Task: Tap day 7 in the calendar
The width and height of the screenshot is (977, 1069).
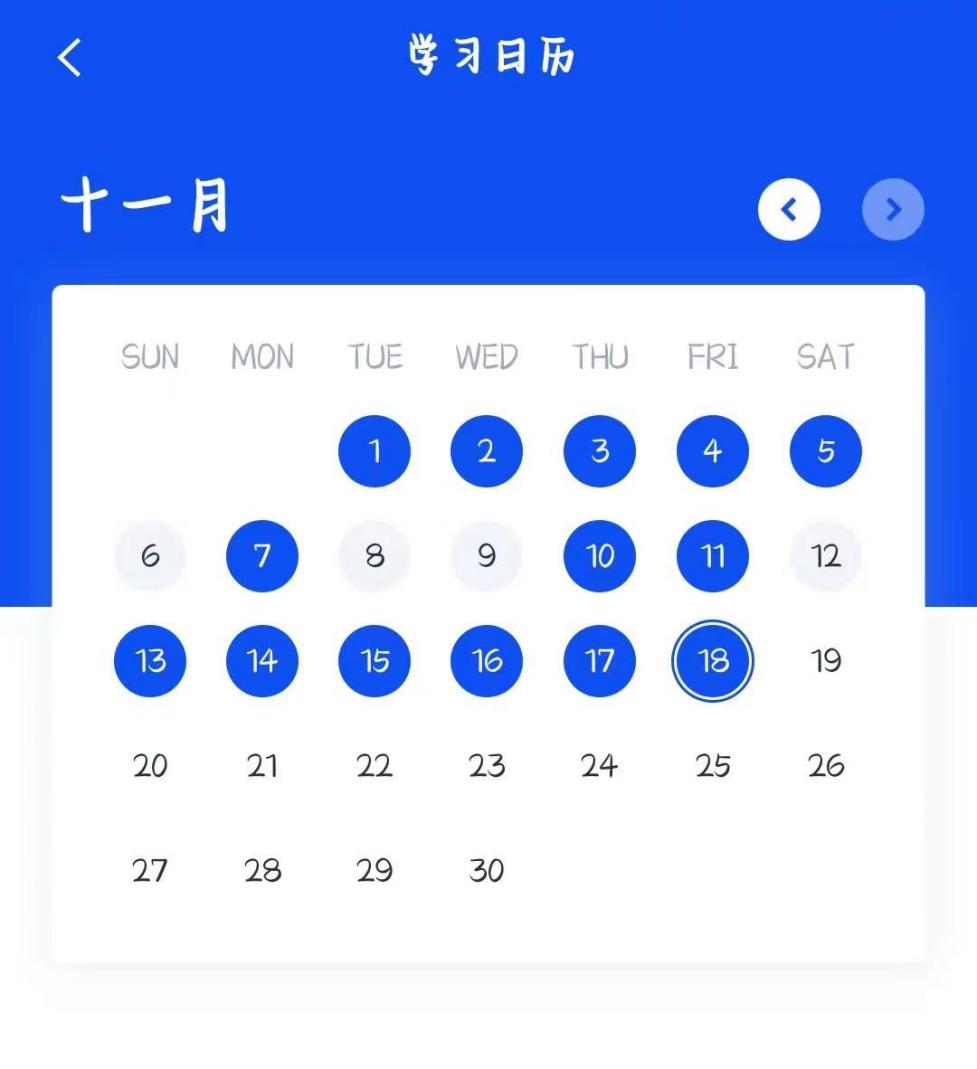Action: tap(262, 556)
